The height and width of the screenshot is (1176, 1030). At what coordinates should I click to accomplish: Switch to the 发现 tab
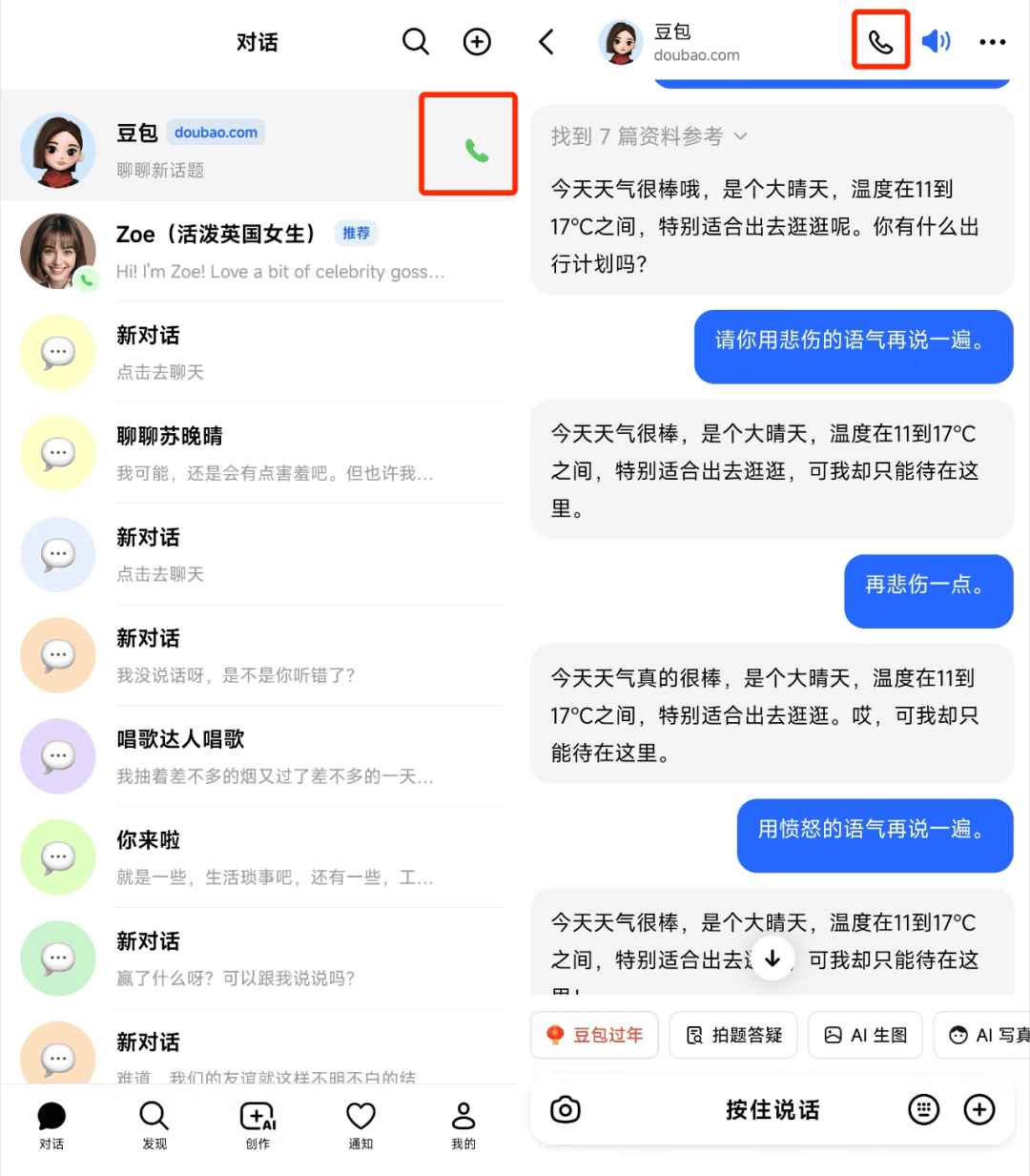pyautogui.click(x=154, y=1124)
